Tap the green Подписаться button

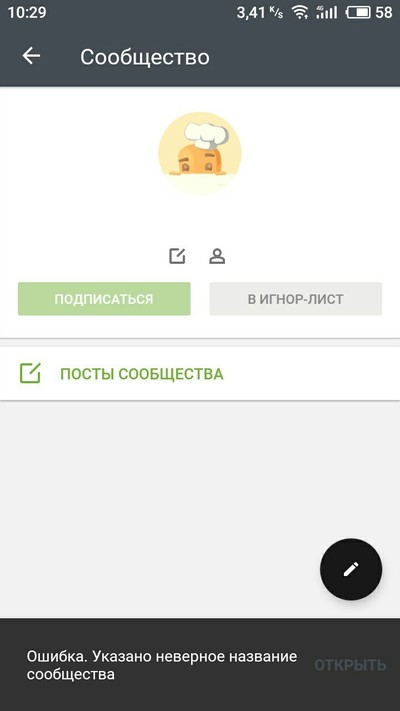point(104,299)
